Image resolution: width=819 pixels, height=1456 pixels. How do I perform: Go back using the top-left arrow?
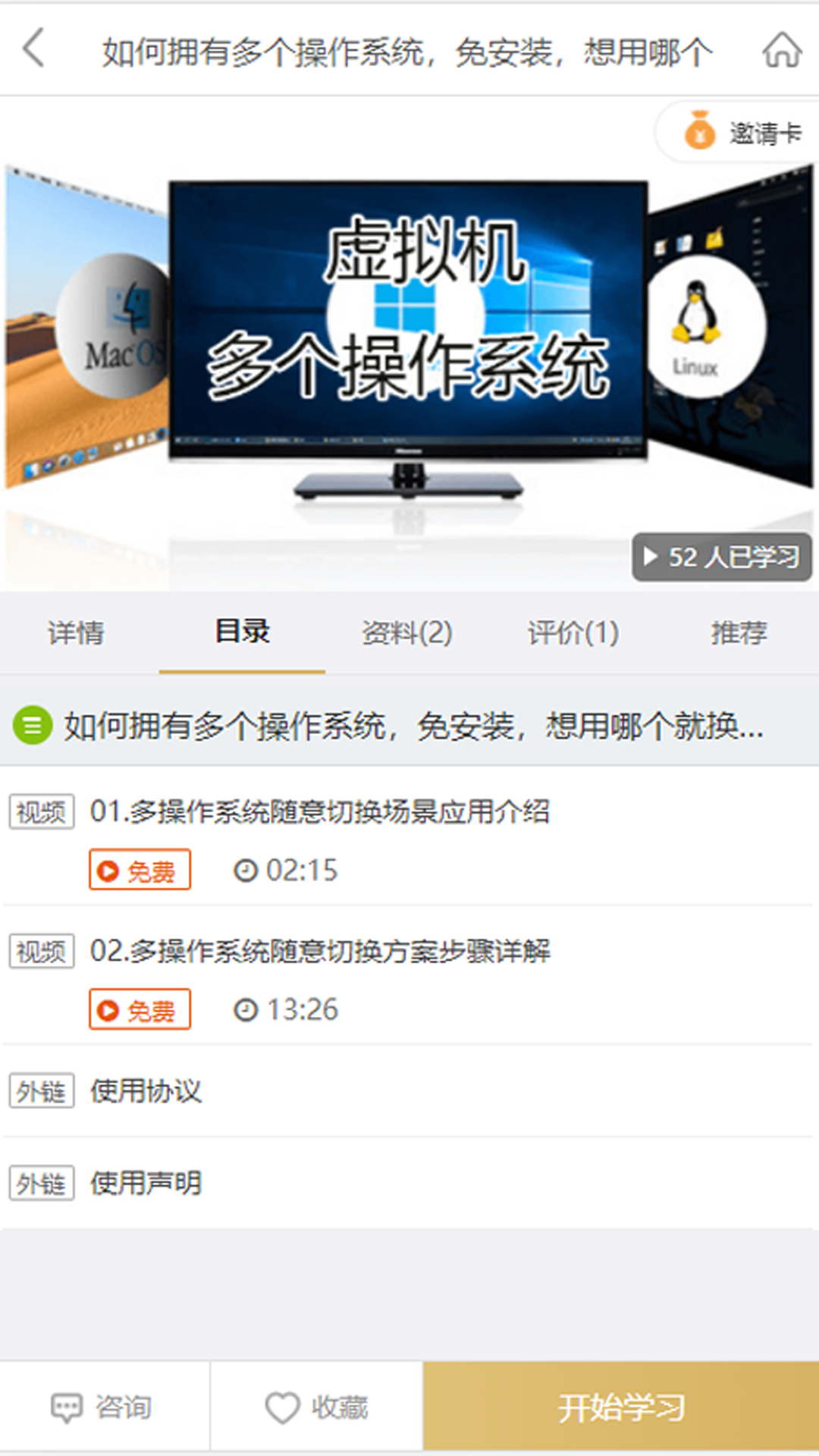click(x=34, y=49)
